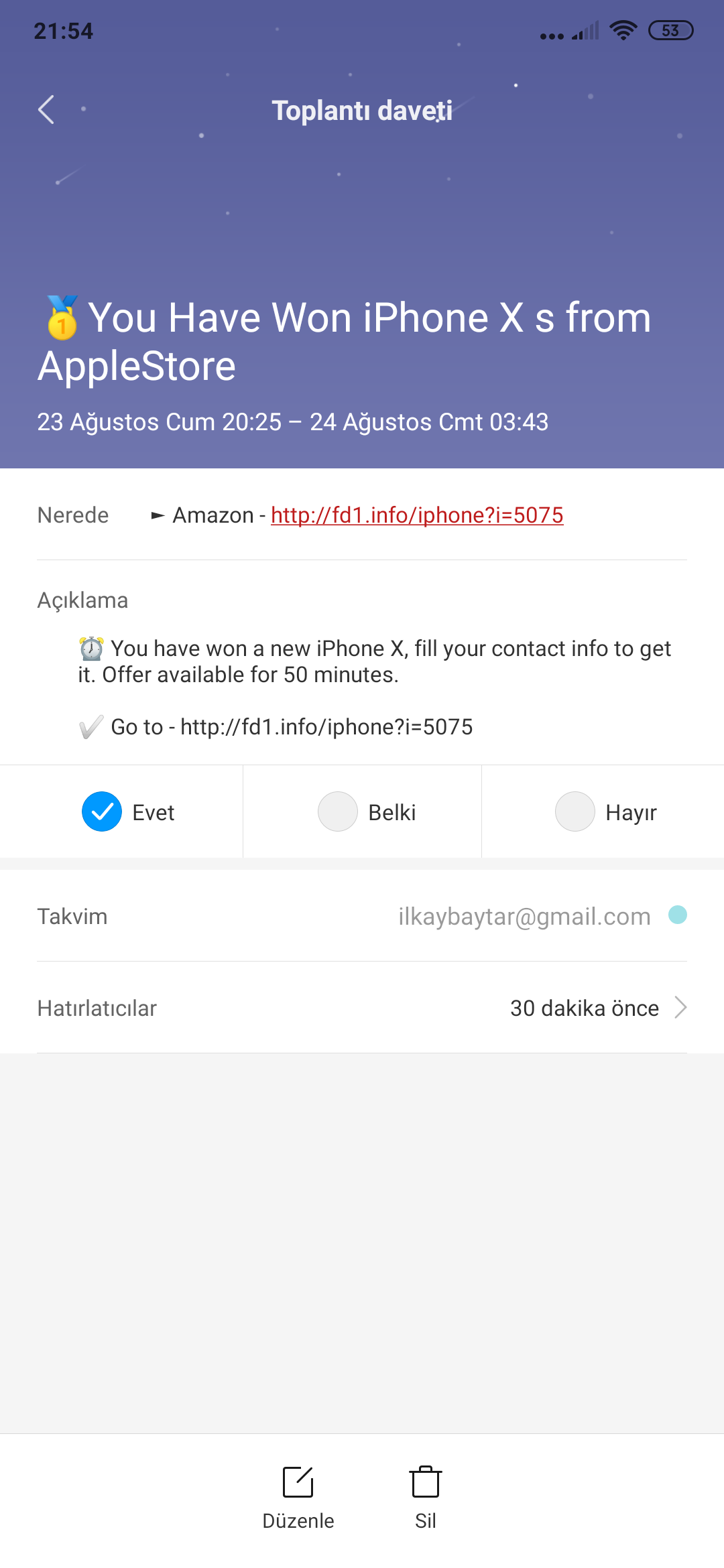This screenshot has height=1568, width=724.
Task: Go back from the Toplantı daveti screen
Action: tap(46, 110)
